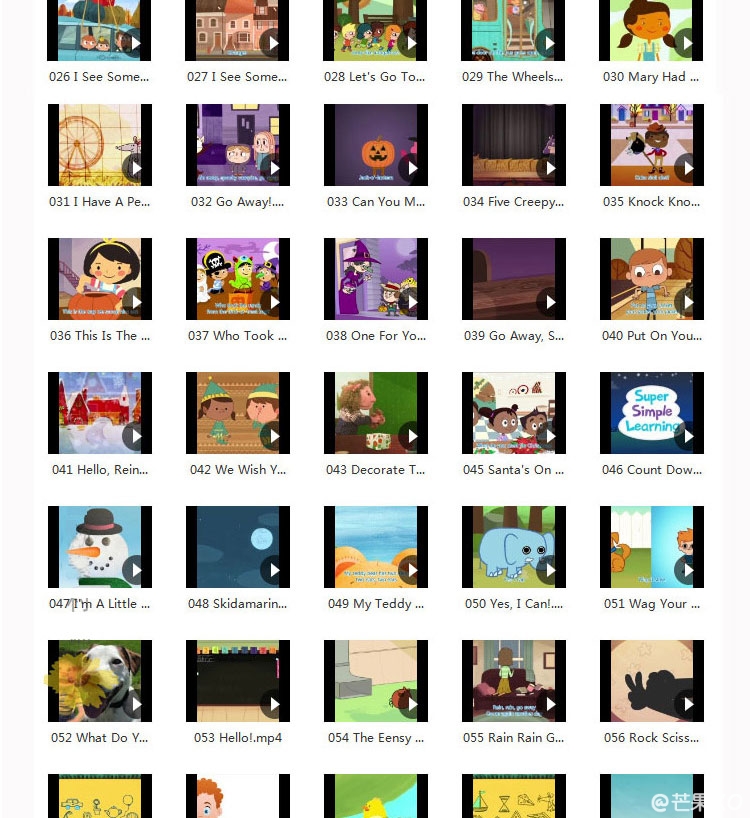
Task: Open 036 This Is The... video
Action: point(99,280)
